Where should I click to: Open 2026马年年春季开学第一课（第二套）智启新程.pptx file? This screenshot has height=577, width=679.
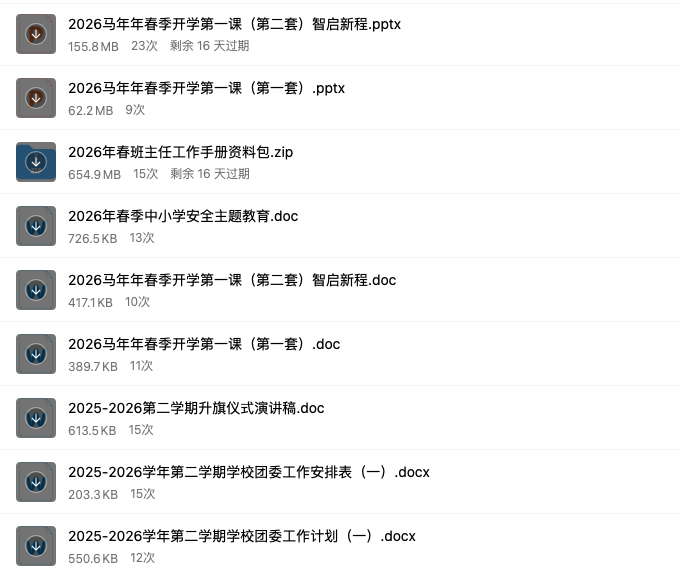234,24
